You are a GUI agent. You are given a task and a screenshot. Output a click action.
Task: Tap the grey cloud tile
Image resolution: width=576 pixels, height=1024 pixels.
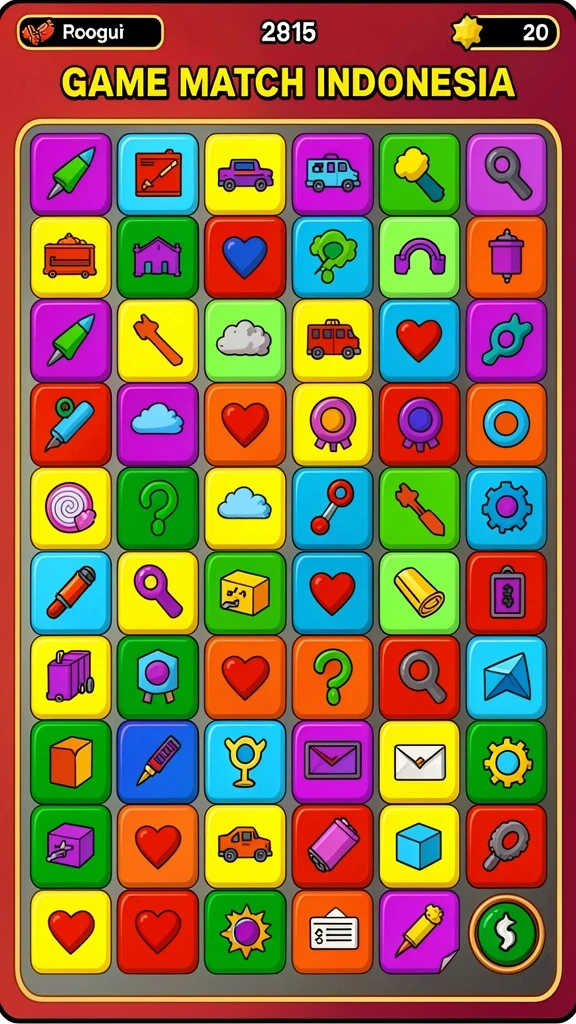(245, 341)
